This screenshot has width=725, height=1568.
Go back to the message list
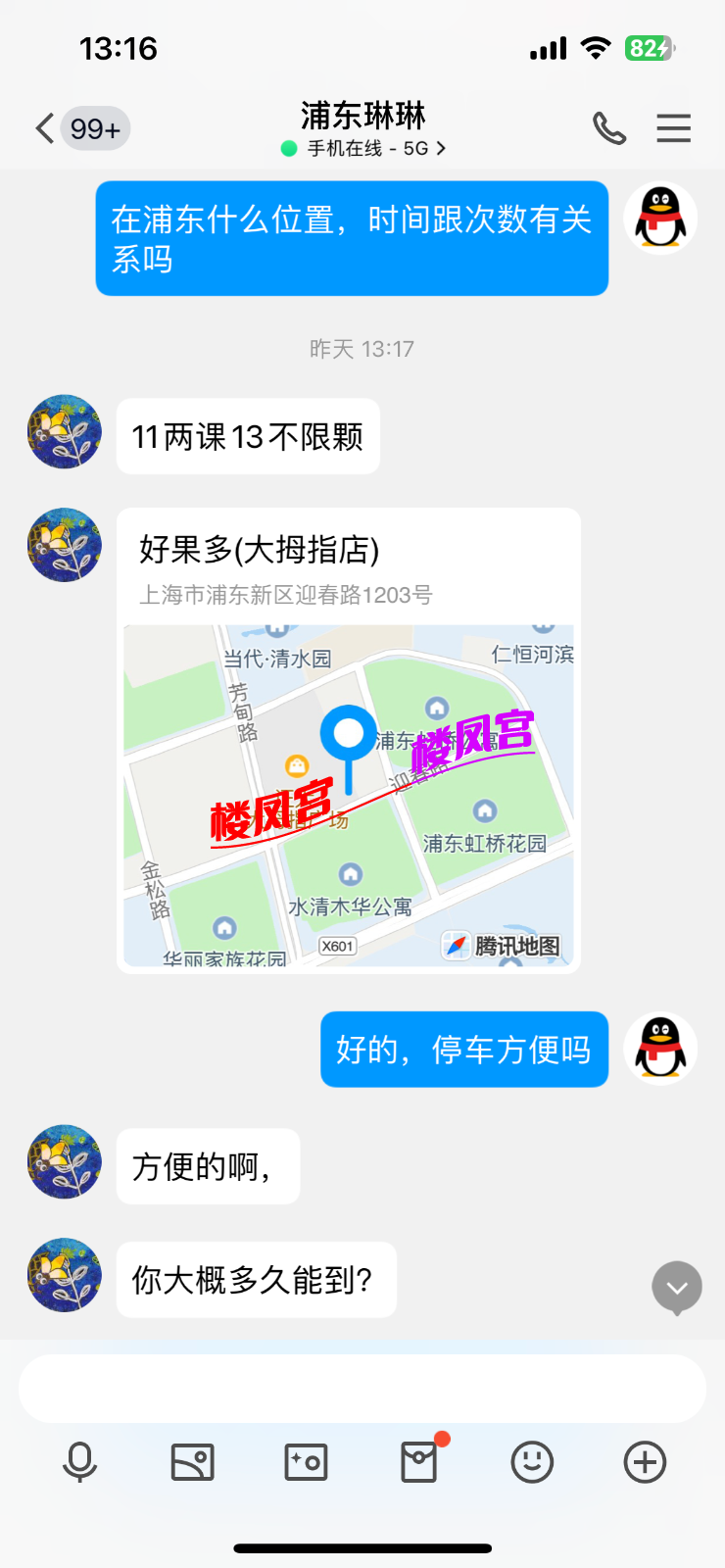(x=45, y=128)
